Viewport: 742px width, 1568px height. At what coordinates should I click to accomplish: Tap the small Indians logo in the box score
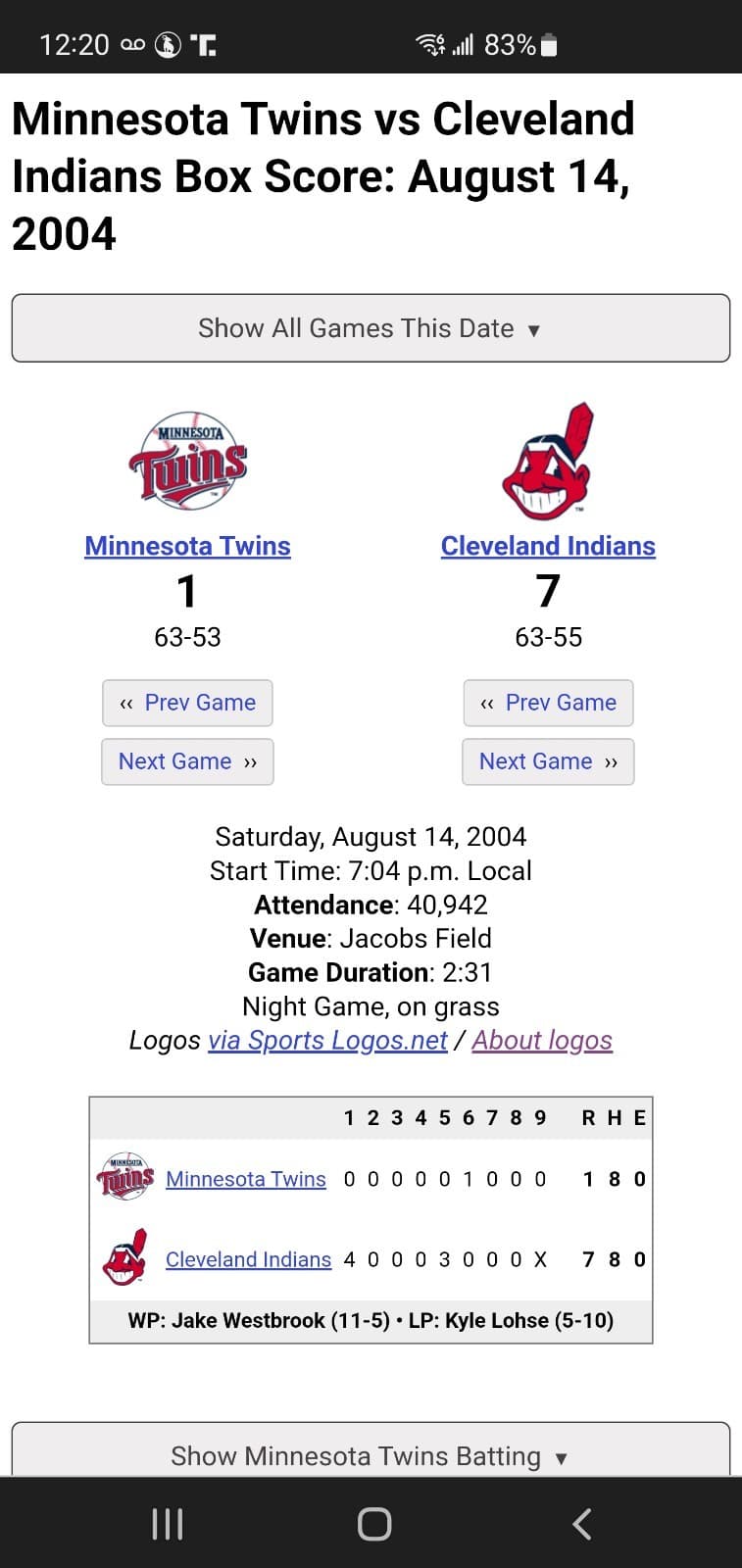click(x=124, y=1258)
